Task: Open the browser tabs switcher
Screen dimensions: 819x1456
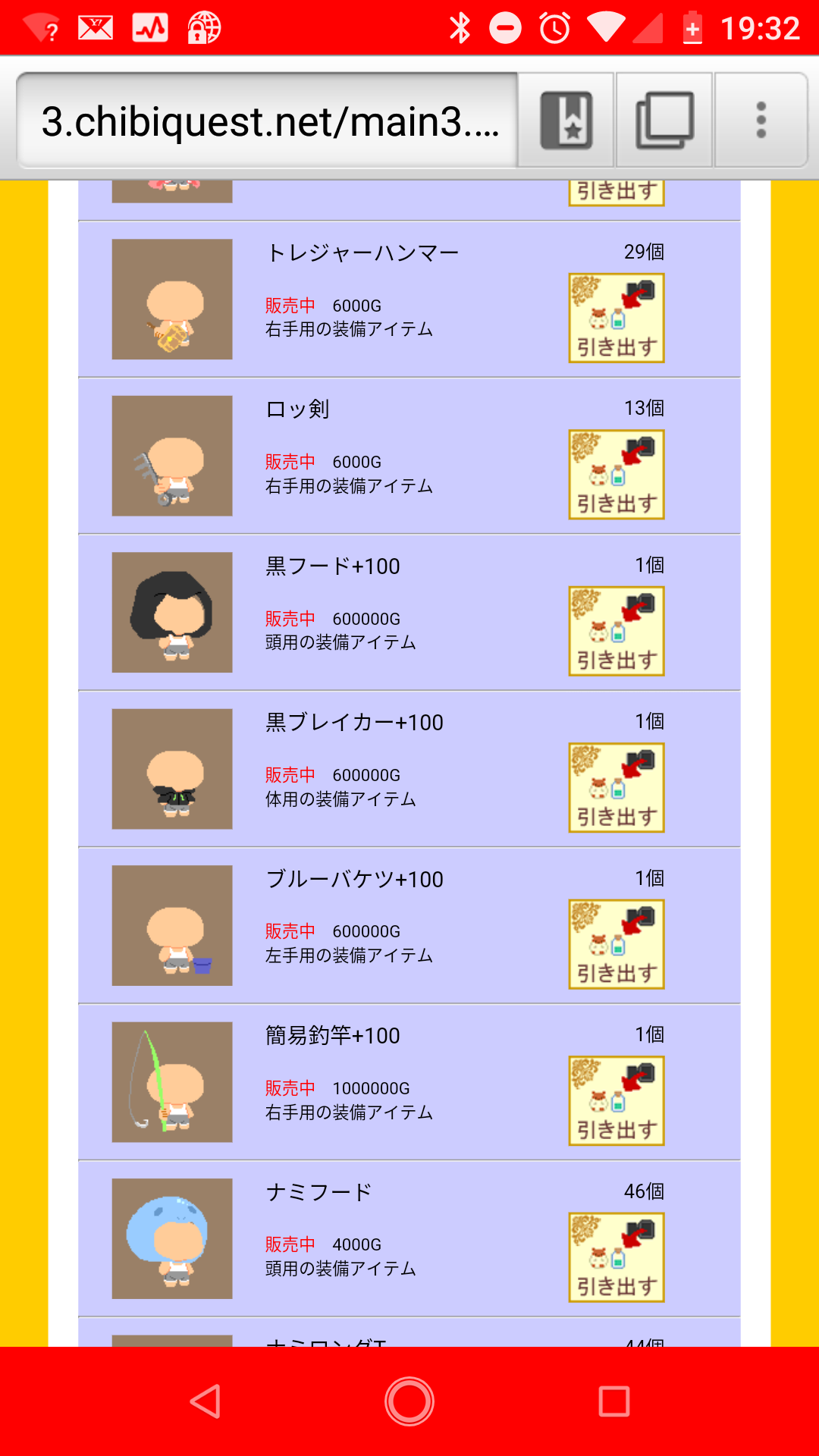Action: tap(664, 121)
